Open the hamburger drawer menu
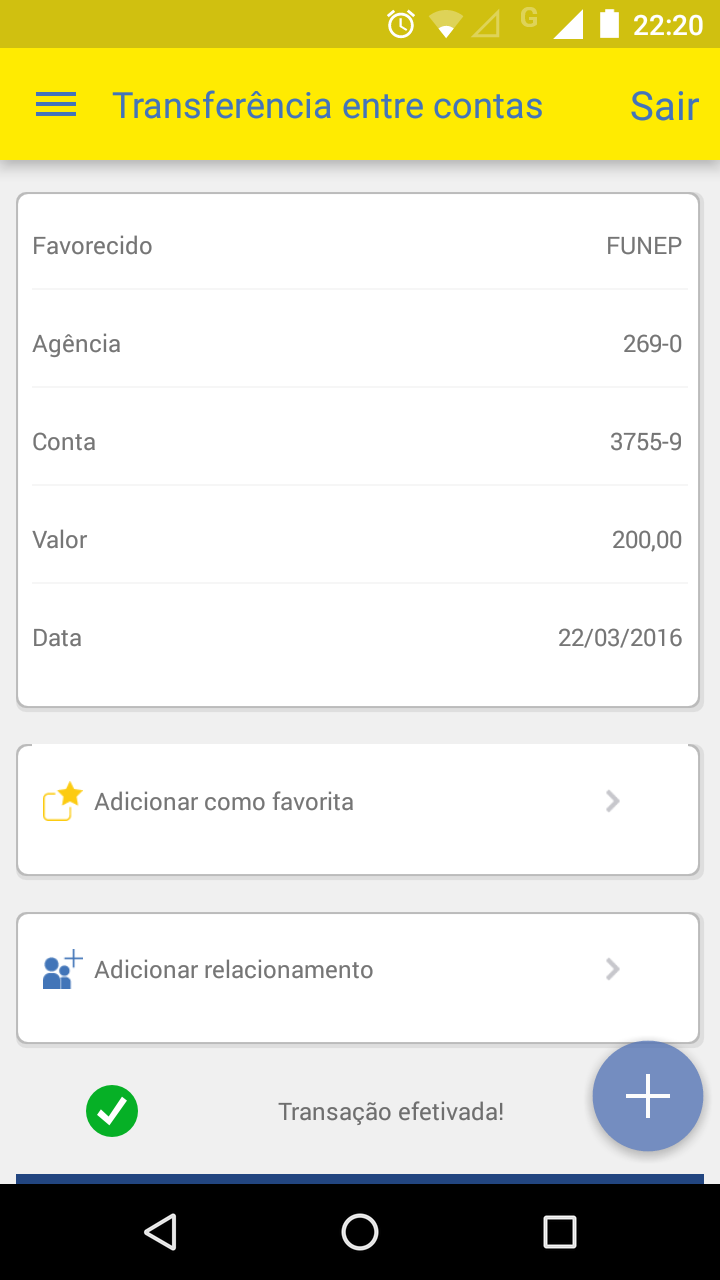This screenshot has width=720, height=1280. pyautogui.click(x=56, y=105)
